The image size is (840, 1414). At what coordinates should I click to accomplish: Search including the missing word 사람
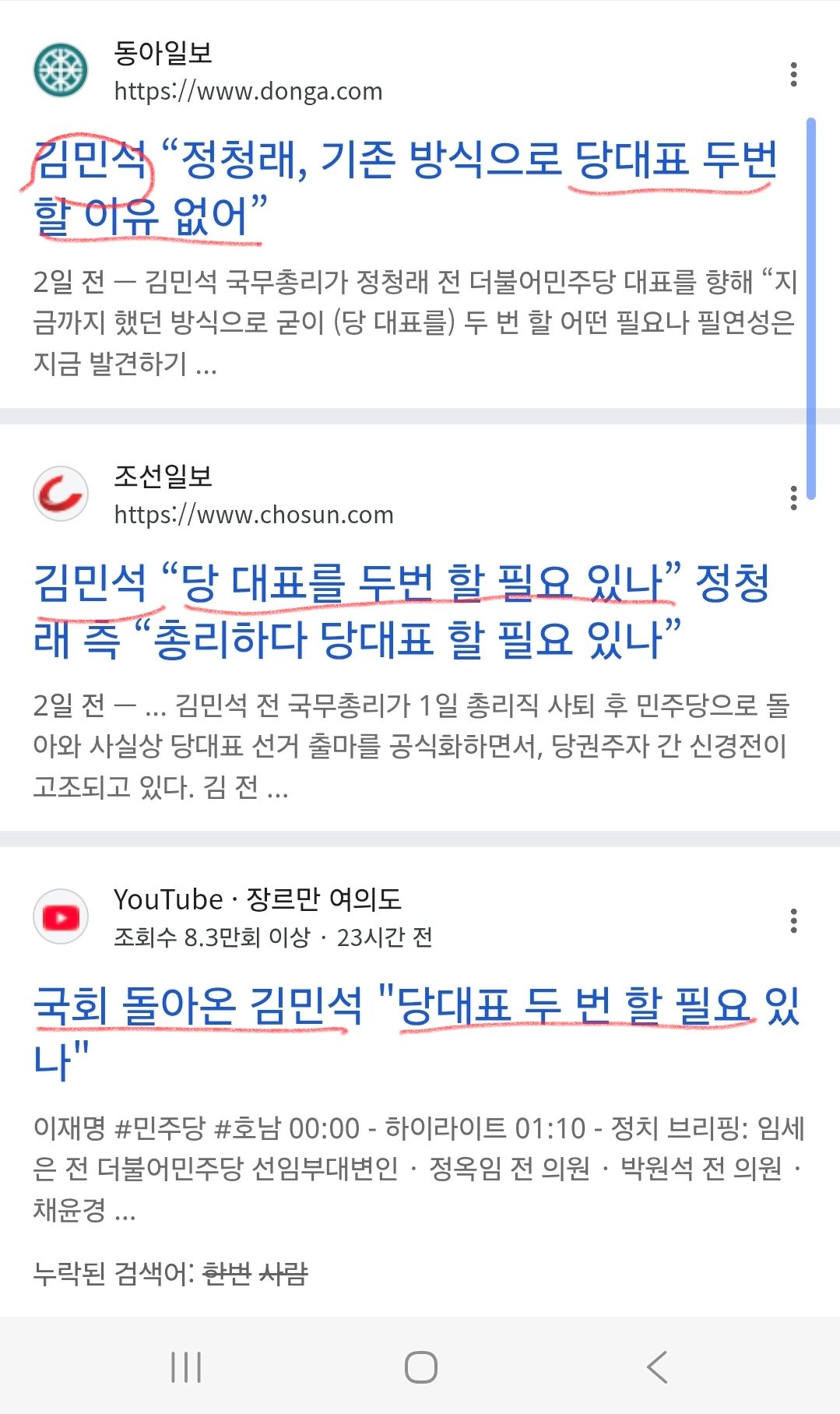pos(283,1274)
